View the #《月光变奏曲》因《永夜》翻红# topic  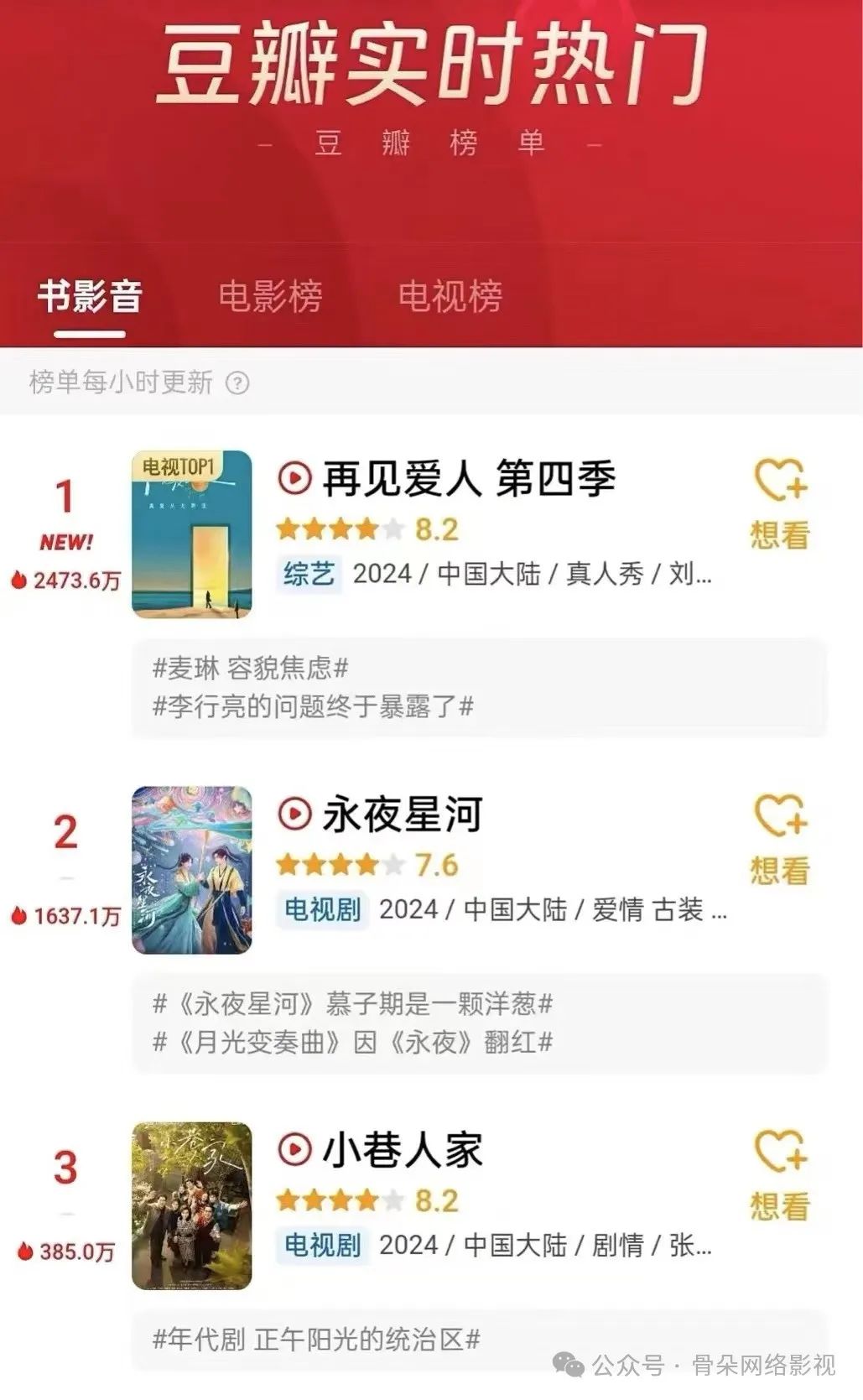352,1042
